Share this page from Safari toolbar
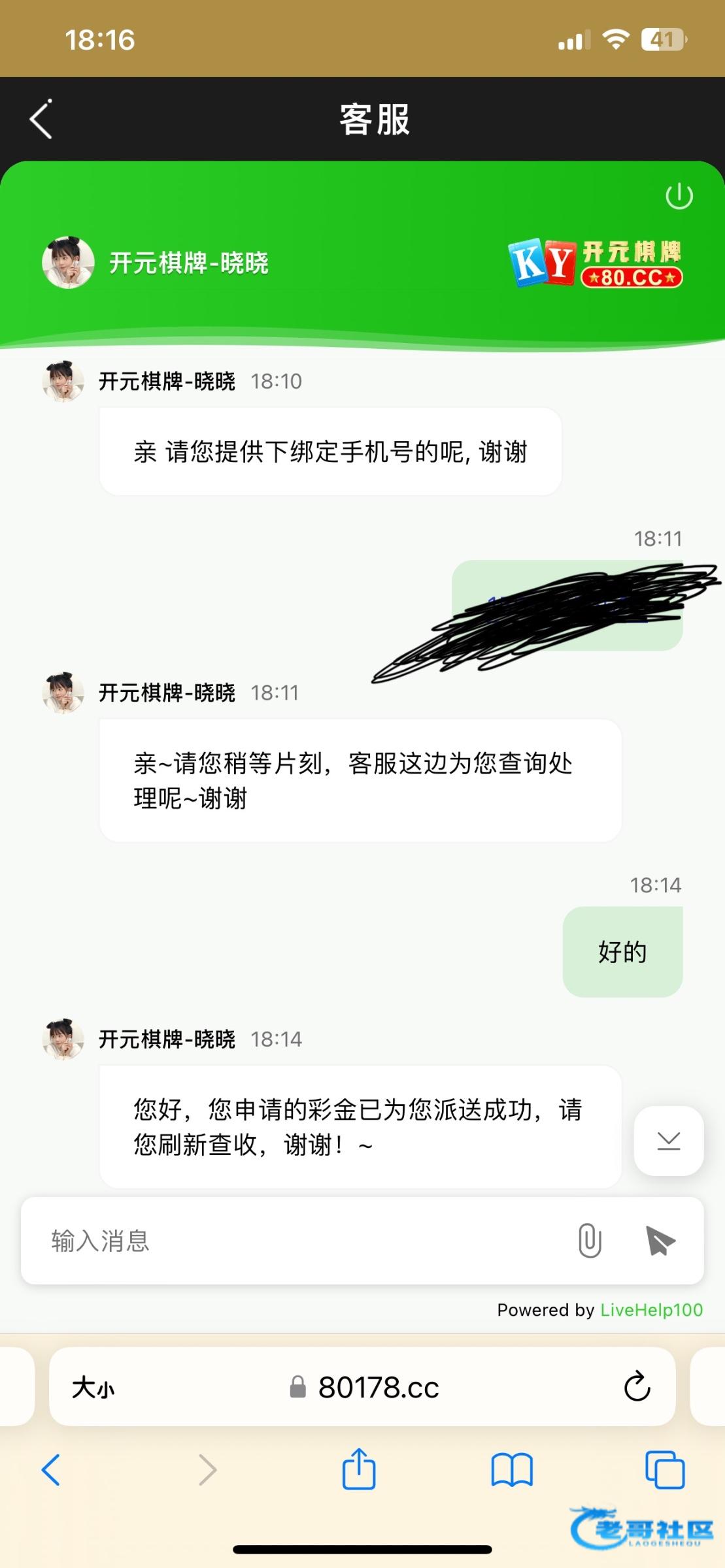The height and width of the screenshot is (1568, 725). [x=359, y=1470]
